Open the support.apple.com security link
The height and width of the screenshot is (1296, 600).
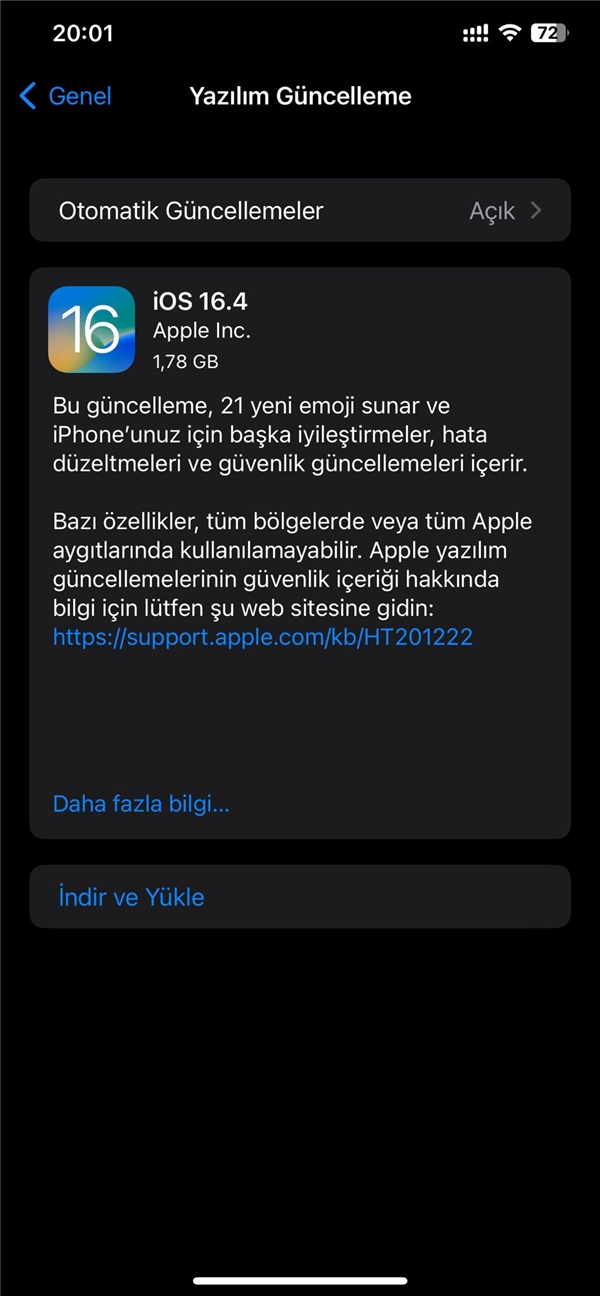click(262, 637)
